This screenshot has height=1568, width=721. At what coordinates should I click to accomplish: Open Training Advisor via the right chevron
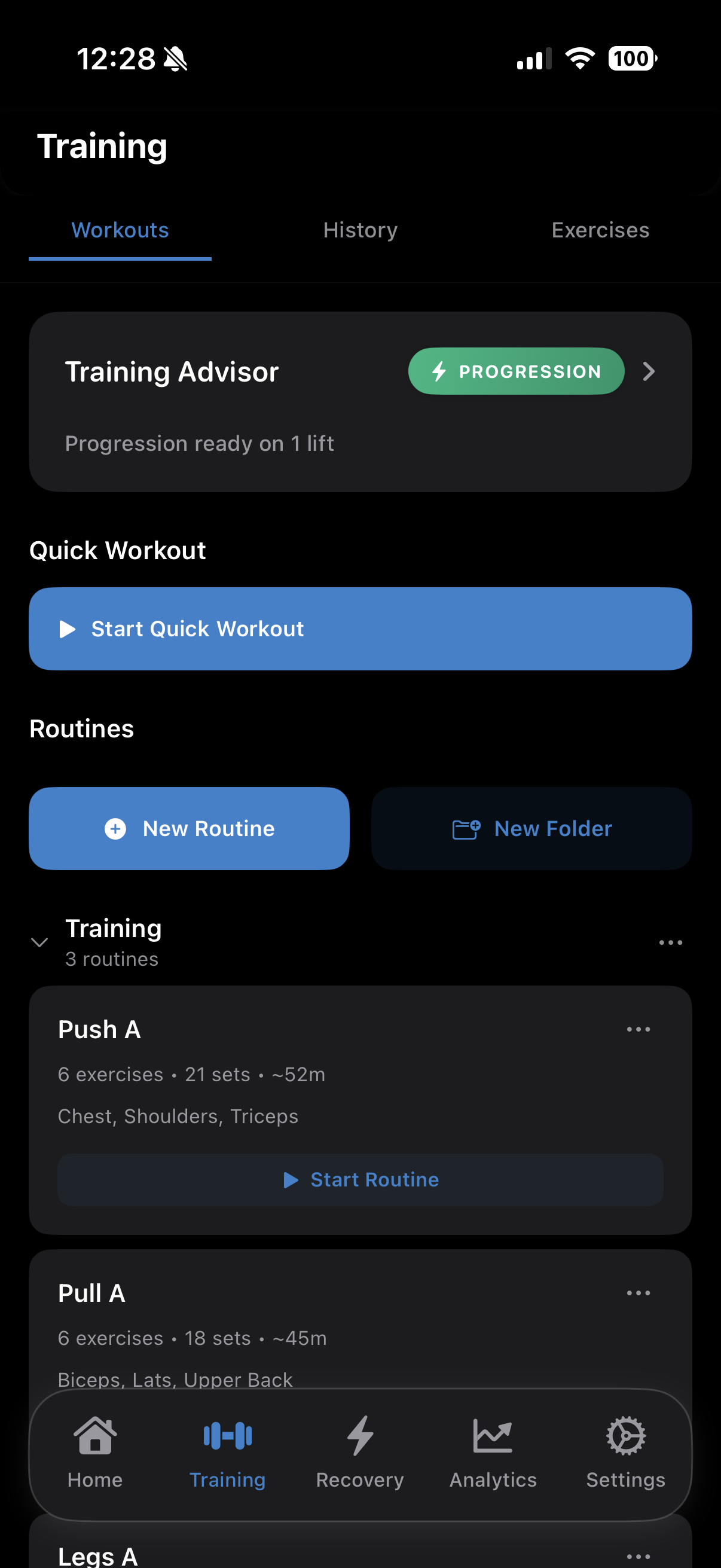pyautogui.click(x=649, y=371)
